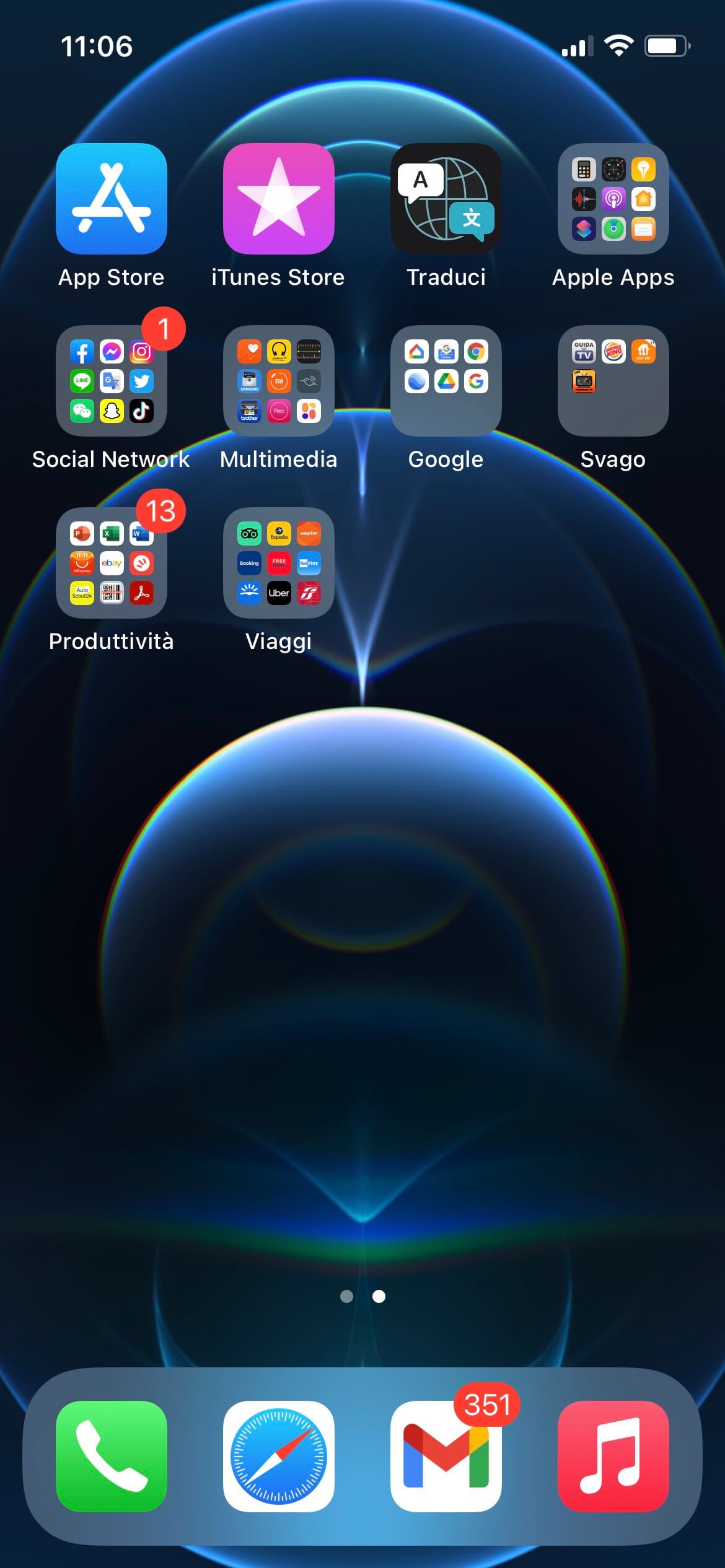Open the Produttività folder
The image size is (725, 1568).
112,563
